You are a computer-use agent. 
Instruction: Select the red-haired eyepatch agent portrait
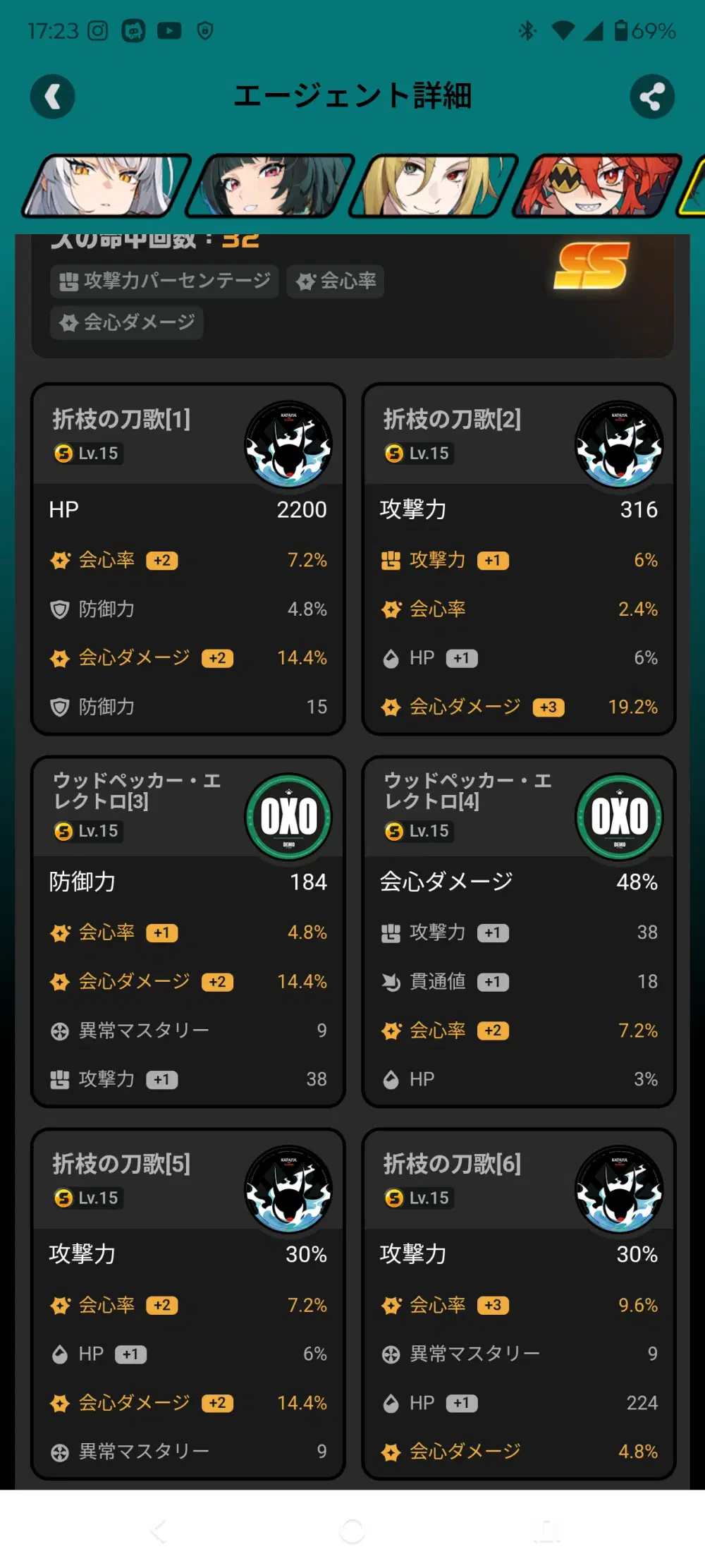[598, 186]
